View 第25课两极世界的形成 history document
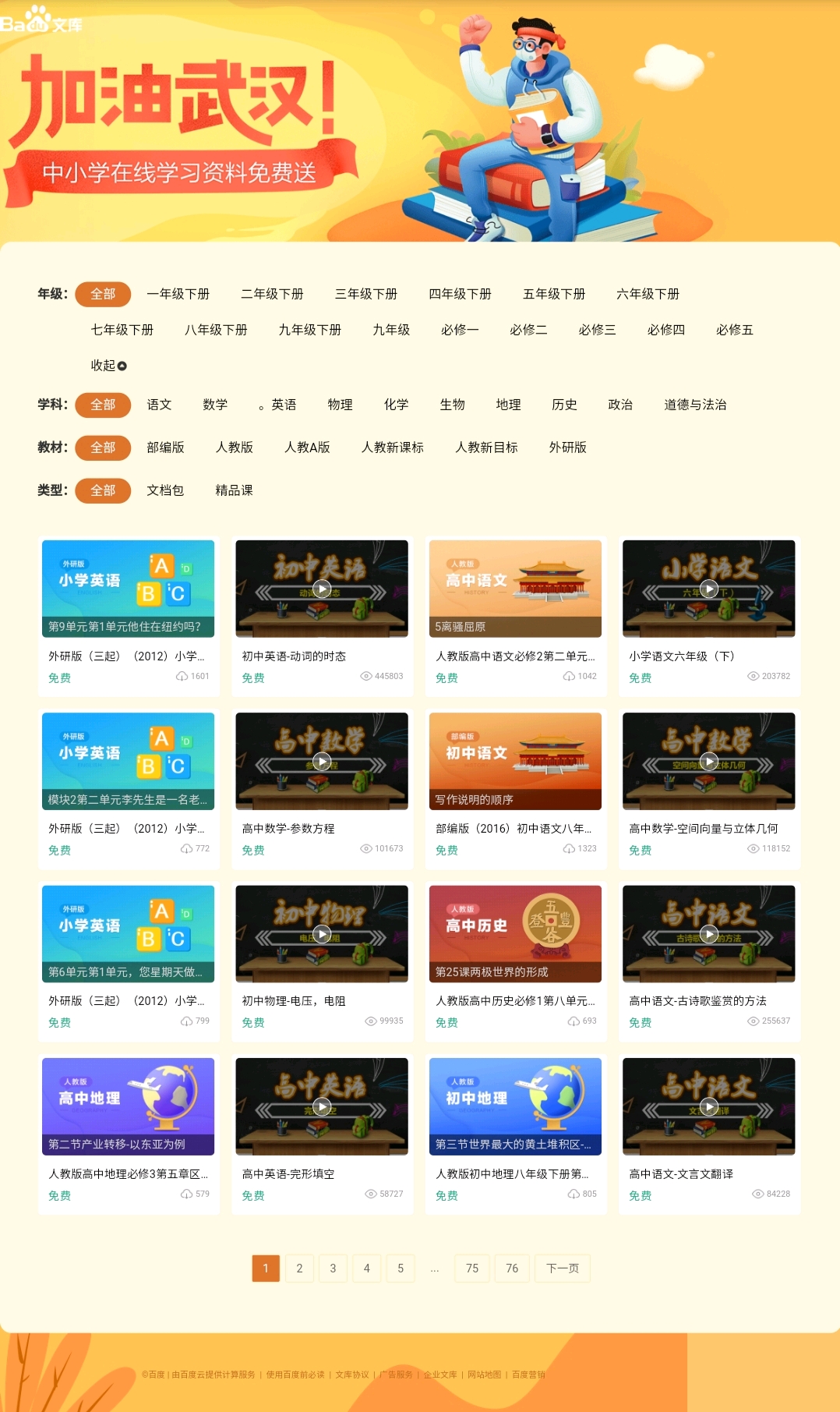840x1412 pixels. coord(515,934)
